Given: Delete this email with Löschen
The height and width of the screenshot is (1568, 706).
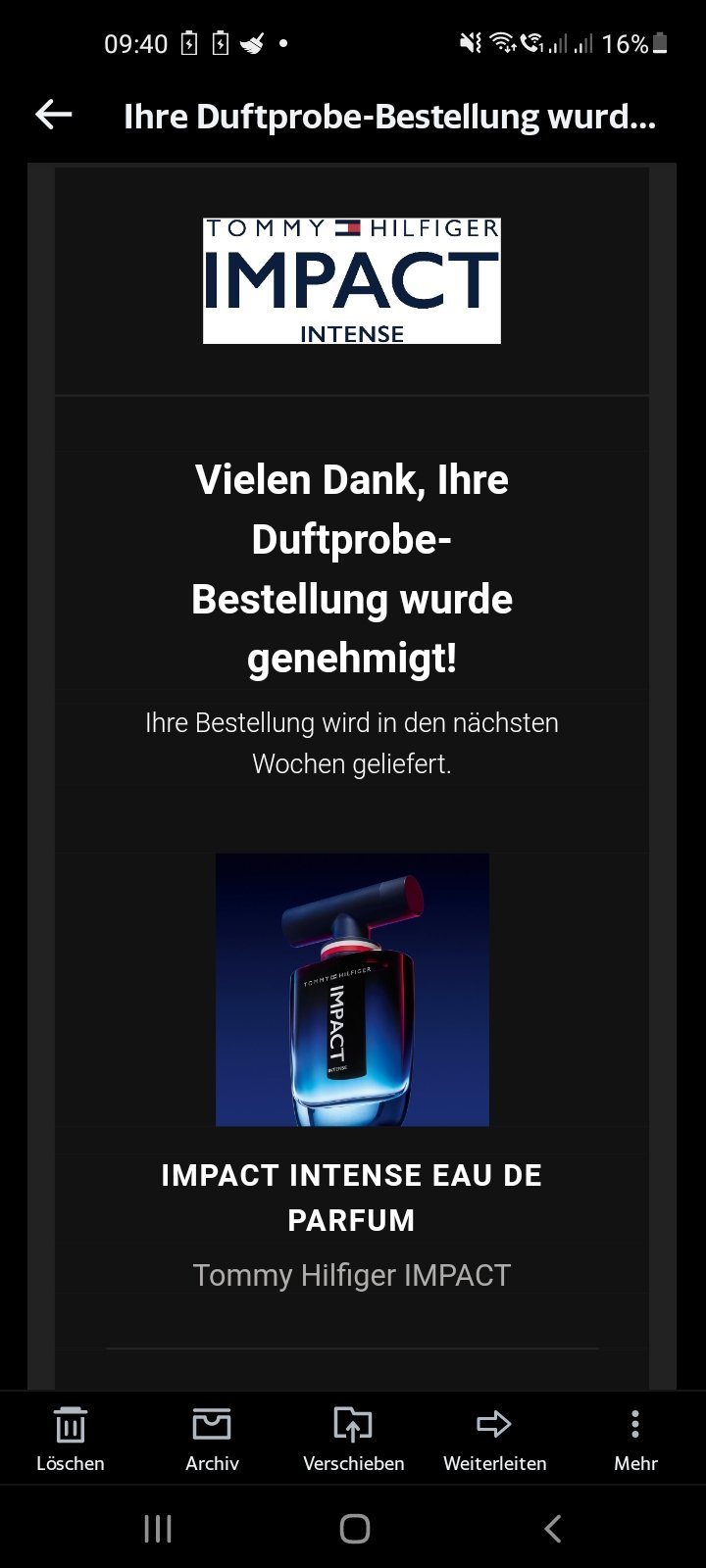Looking at the screenshot, I should point(71,1438).
